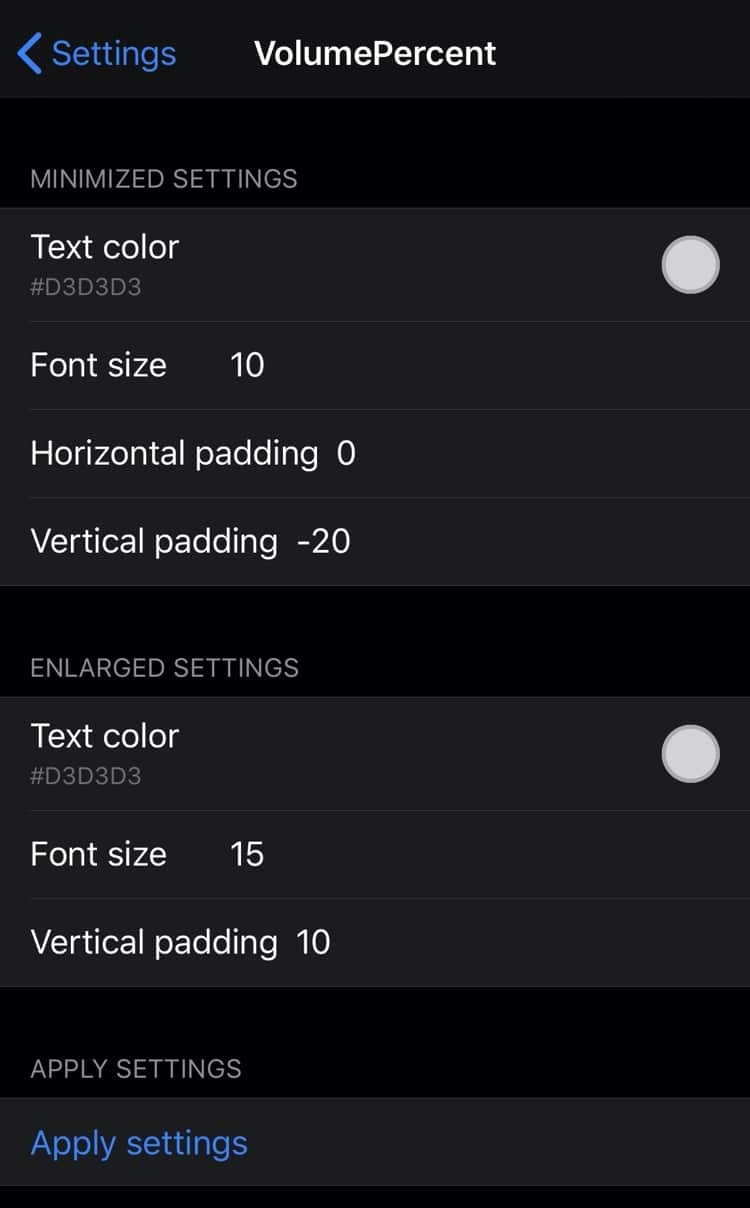The image size is (750, 1208).
Task: Tap Apply settings
Action: [x=139, y=1143]
